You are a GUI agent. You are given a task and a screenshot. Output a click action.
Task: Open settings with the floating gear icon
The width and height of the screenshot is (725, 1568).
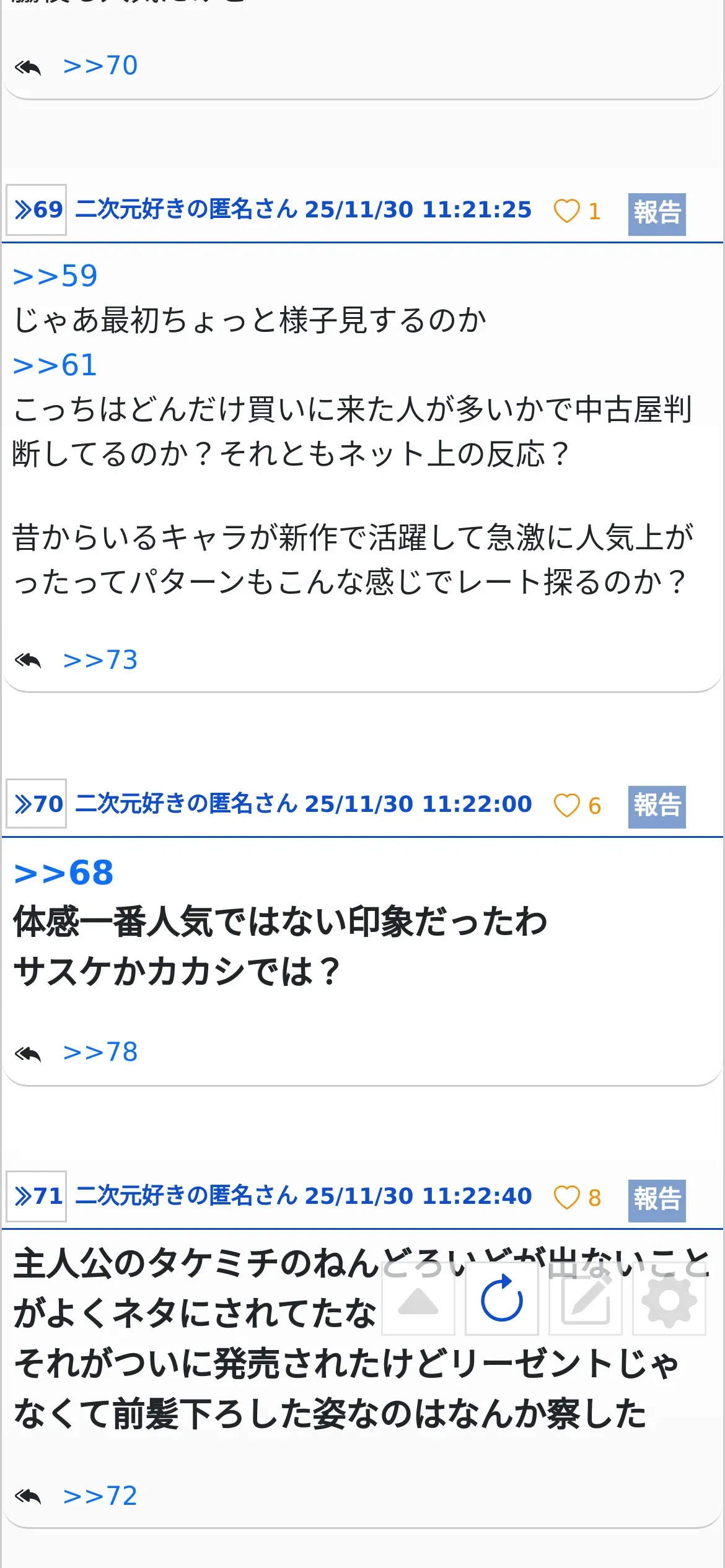[x=669, y=1299]
